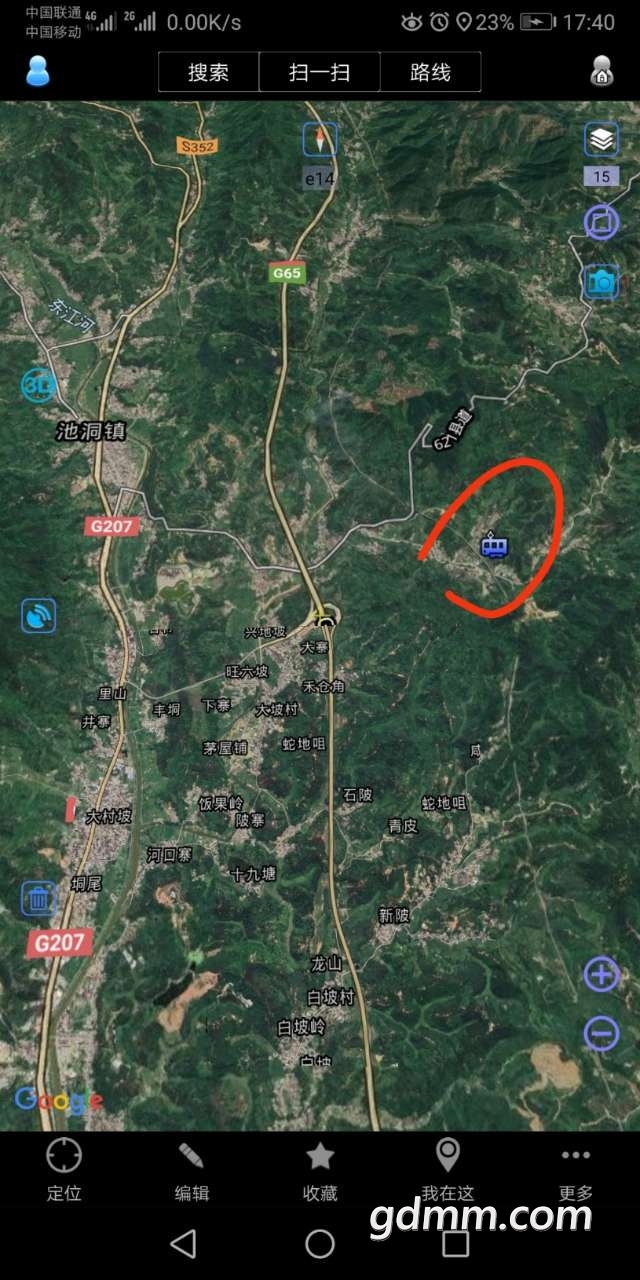Zoom in with the plus button
This screenshot has height=1280, width=640.
[x=601, y=973]
